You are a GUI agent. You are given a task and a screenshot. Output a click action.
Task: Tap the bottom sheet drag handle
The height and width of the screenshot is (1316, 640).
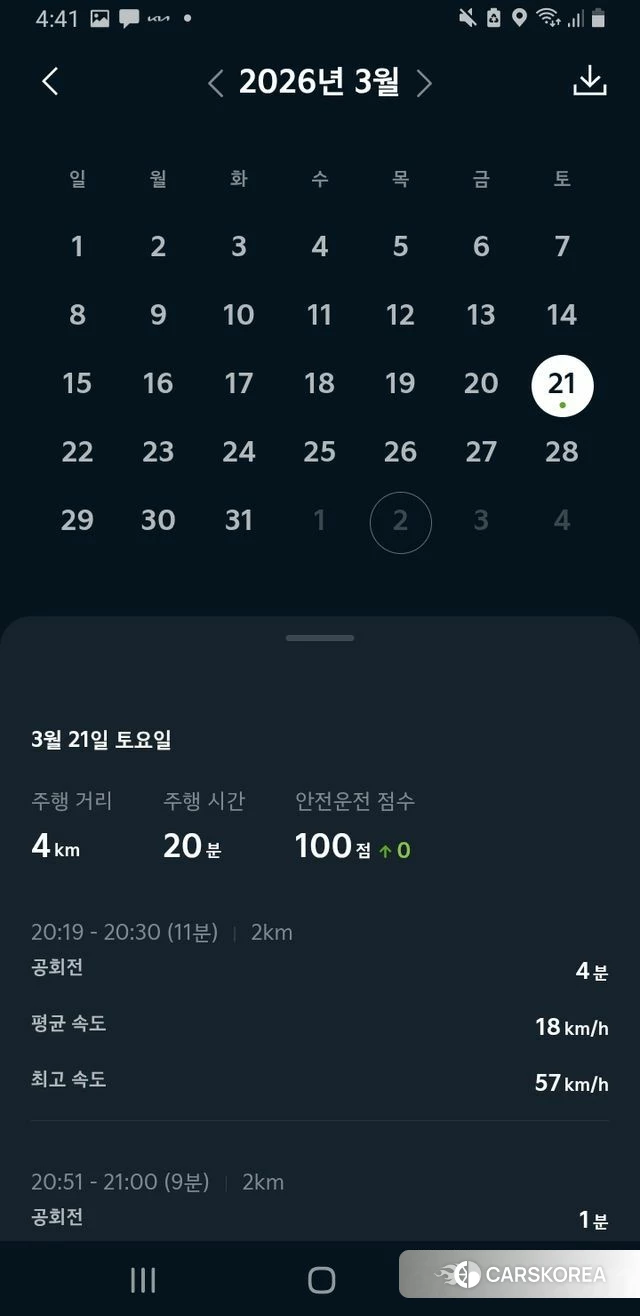coord(320,637)
